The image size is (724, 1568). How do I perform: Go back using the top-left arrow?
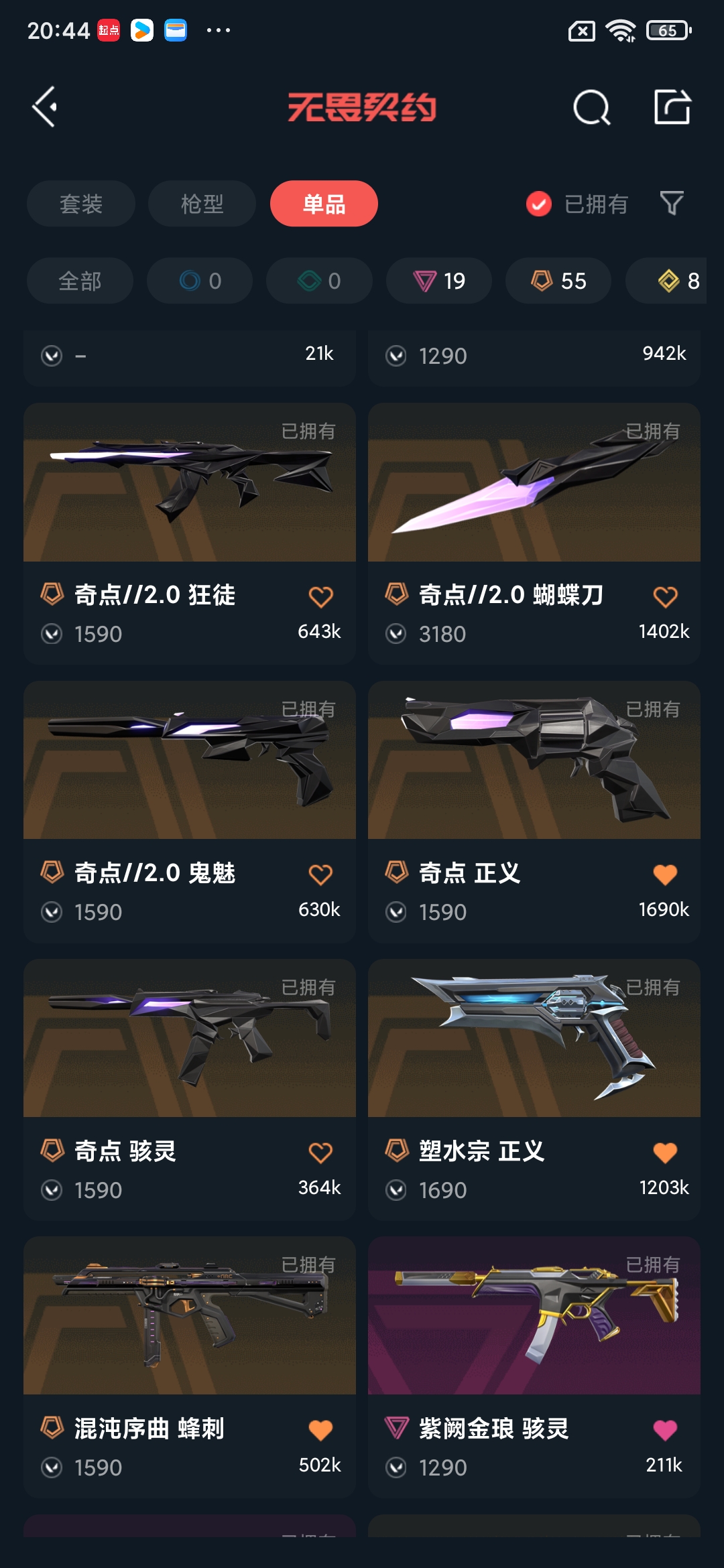(45, 107)
